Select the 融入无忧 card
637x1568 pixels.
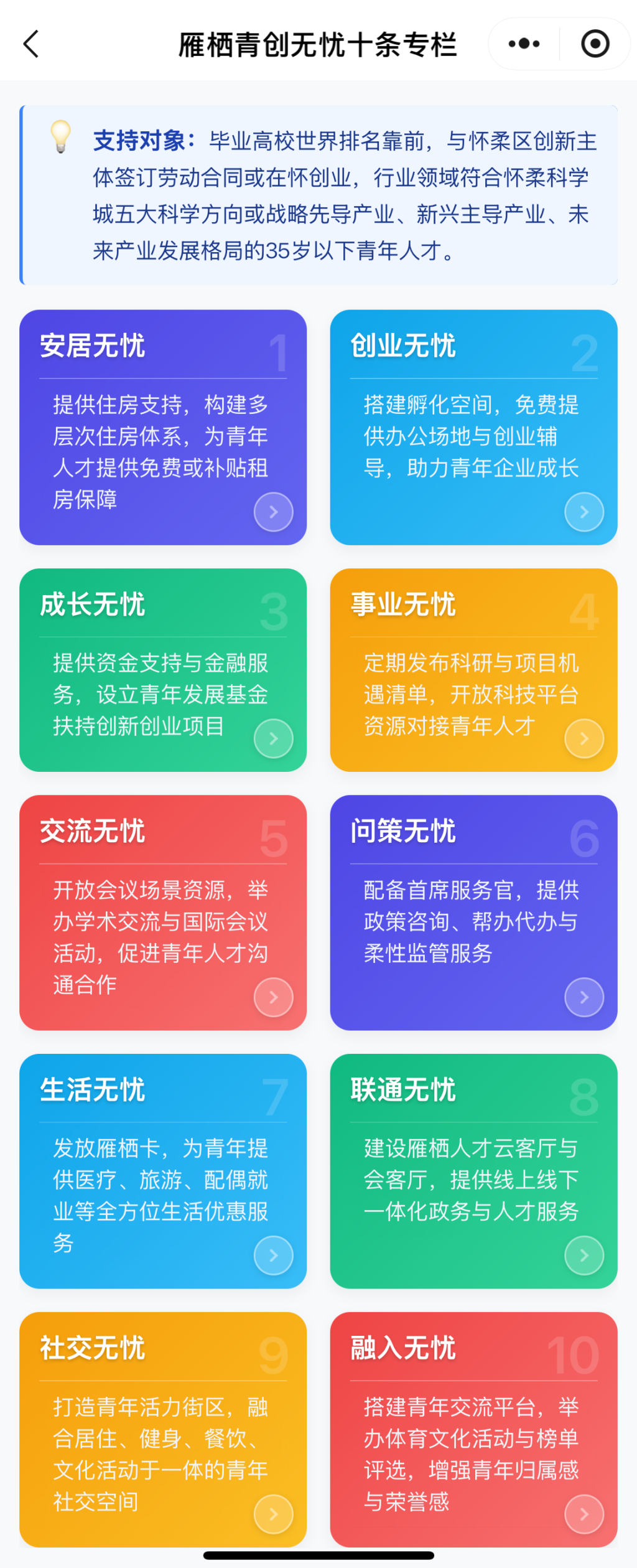pyautogui.click(x=473, y=1429)
